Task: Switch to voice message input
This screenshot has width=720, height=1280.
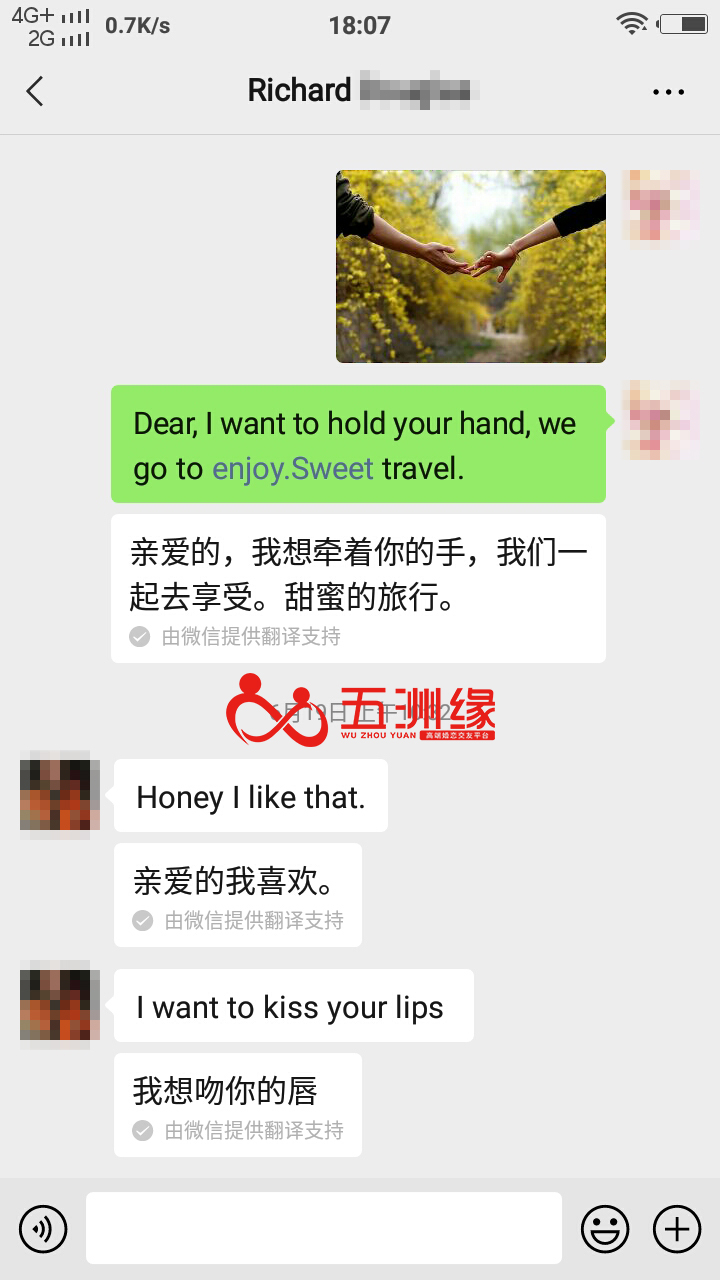Action: [43, 1228]
